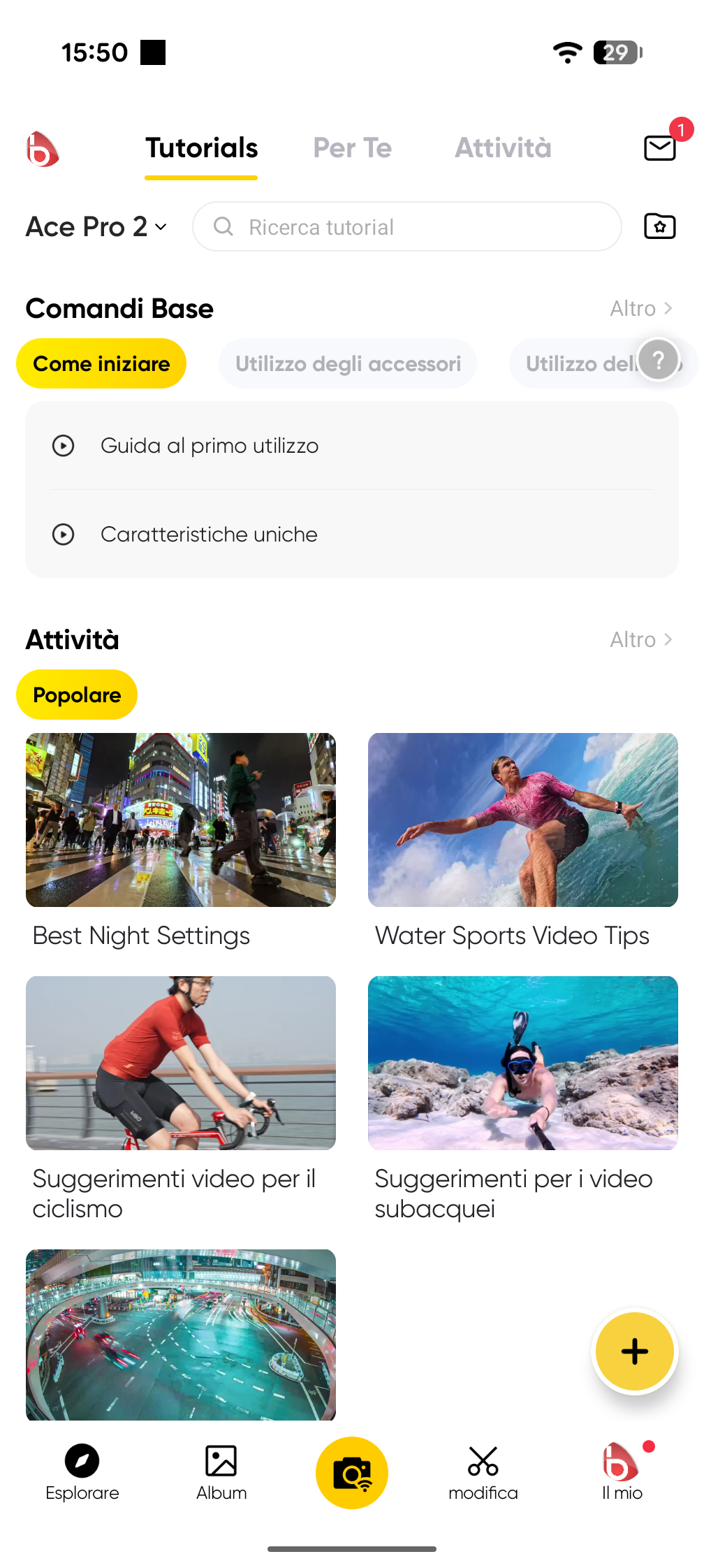Open the camera connect button
The height and width of the screenshot is (1568, 704).
[x=352, y=1473]
